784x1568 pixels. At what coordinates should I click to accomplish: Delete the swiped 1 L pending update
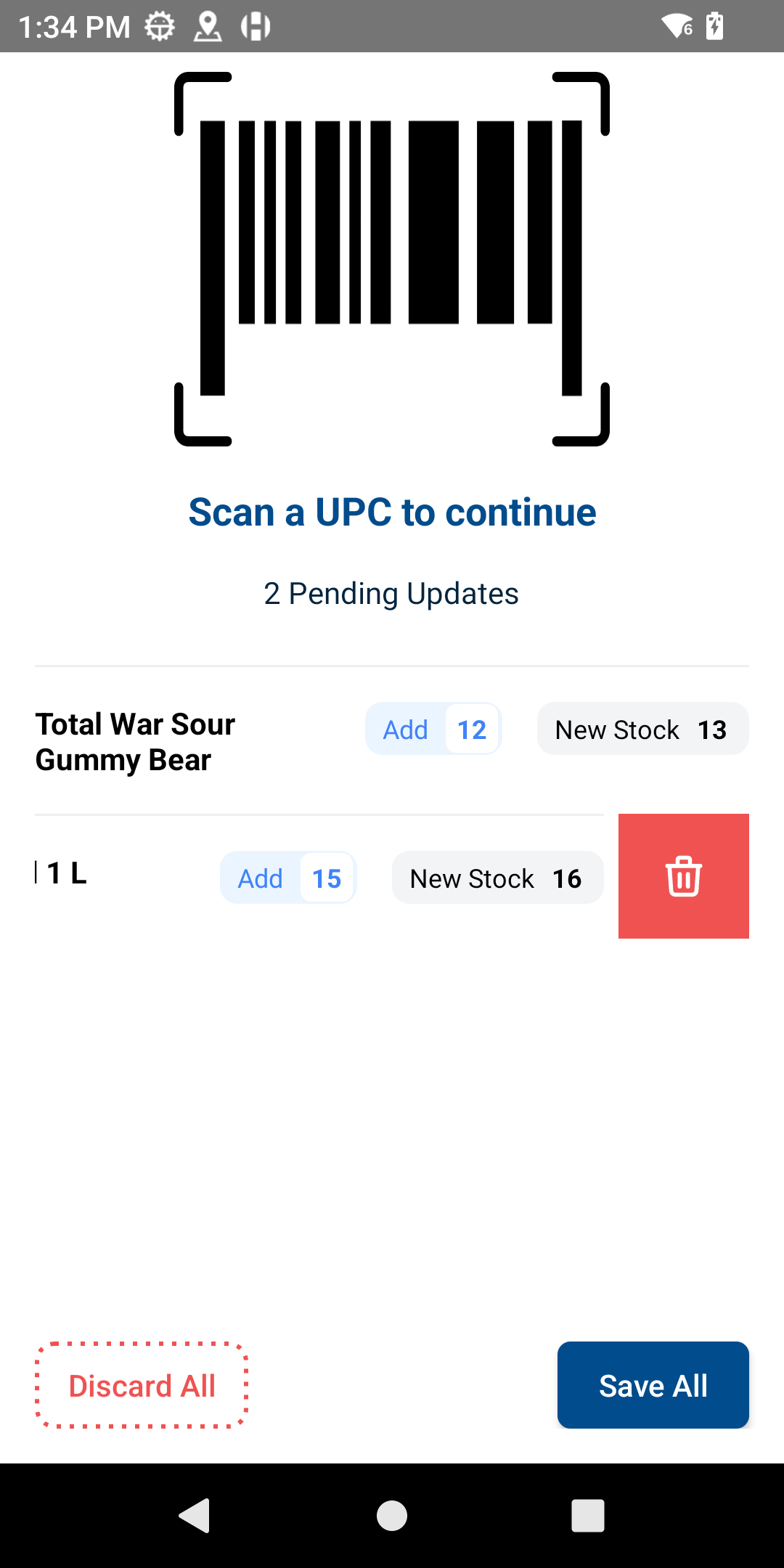click(683, 876)
